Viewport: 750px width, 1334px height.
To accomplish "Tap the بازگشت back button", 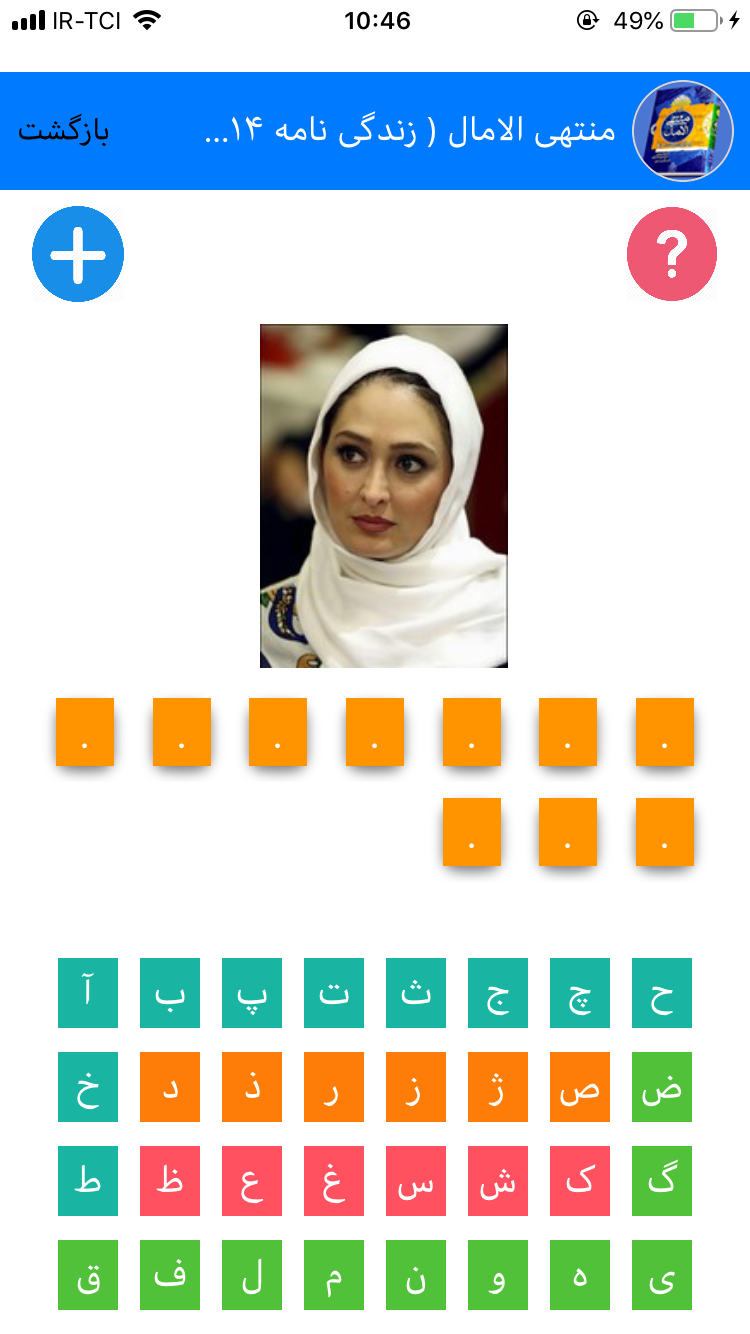I will [x=64, y=131].
